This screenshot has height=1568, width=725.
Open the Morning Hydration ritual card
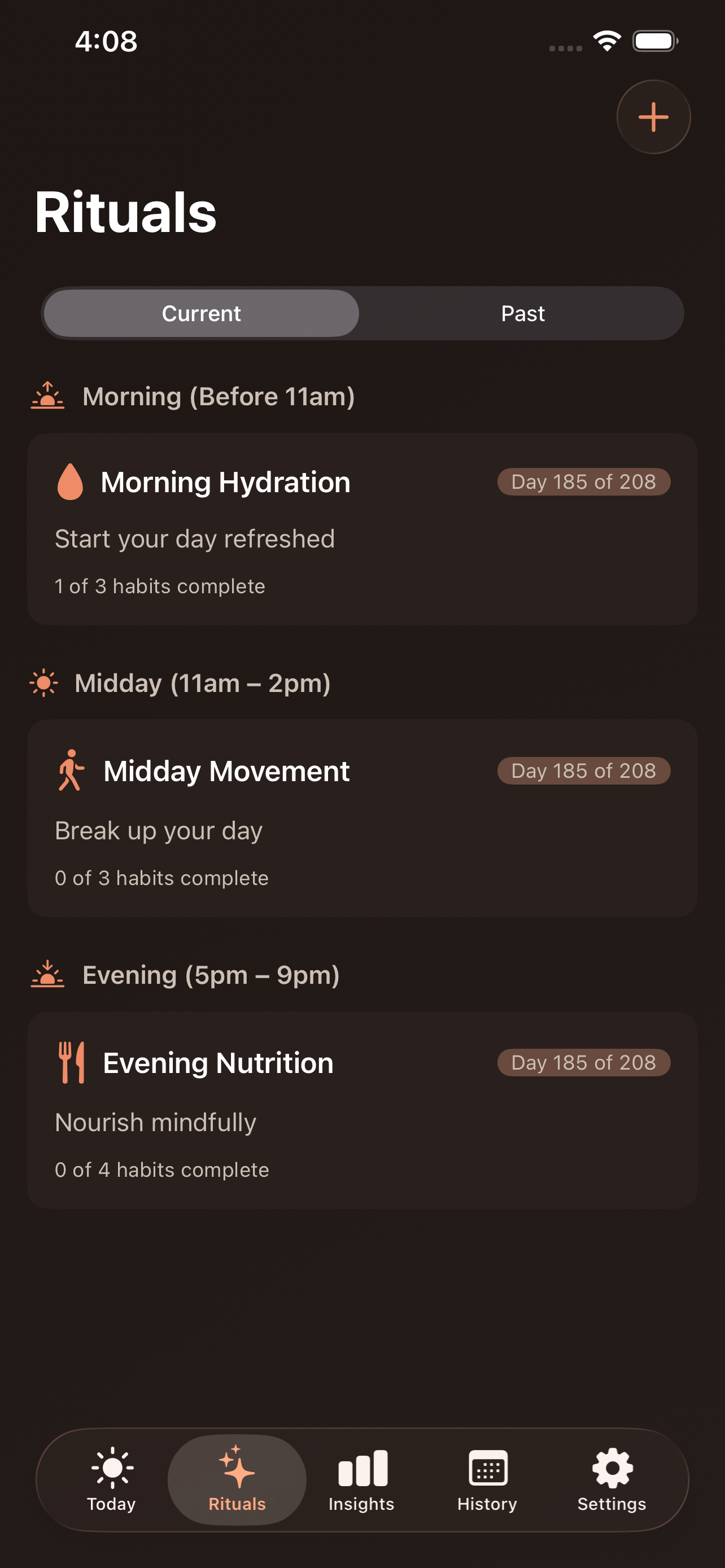pos(362,529)
